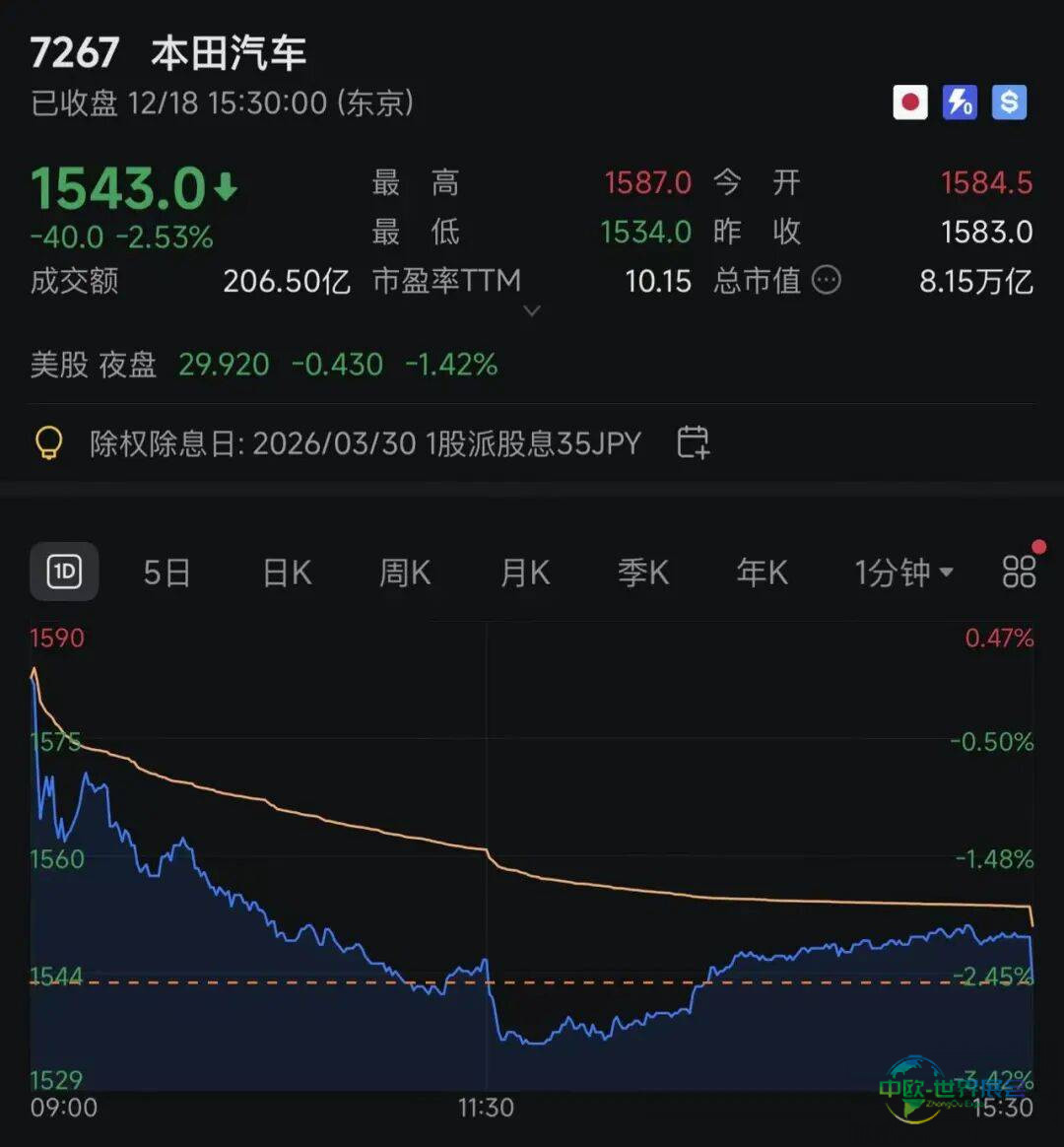Tap the blue dollar sign icon
The height and width of the screenshot is (1147, 1064).
coord(1009,102)
